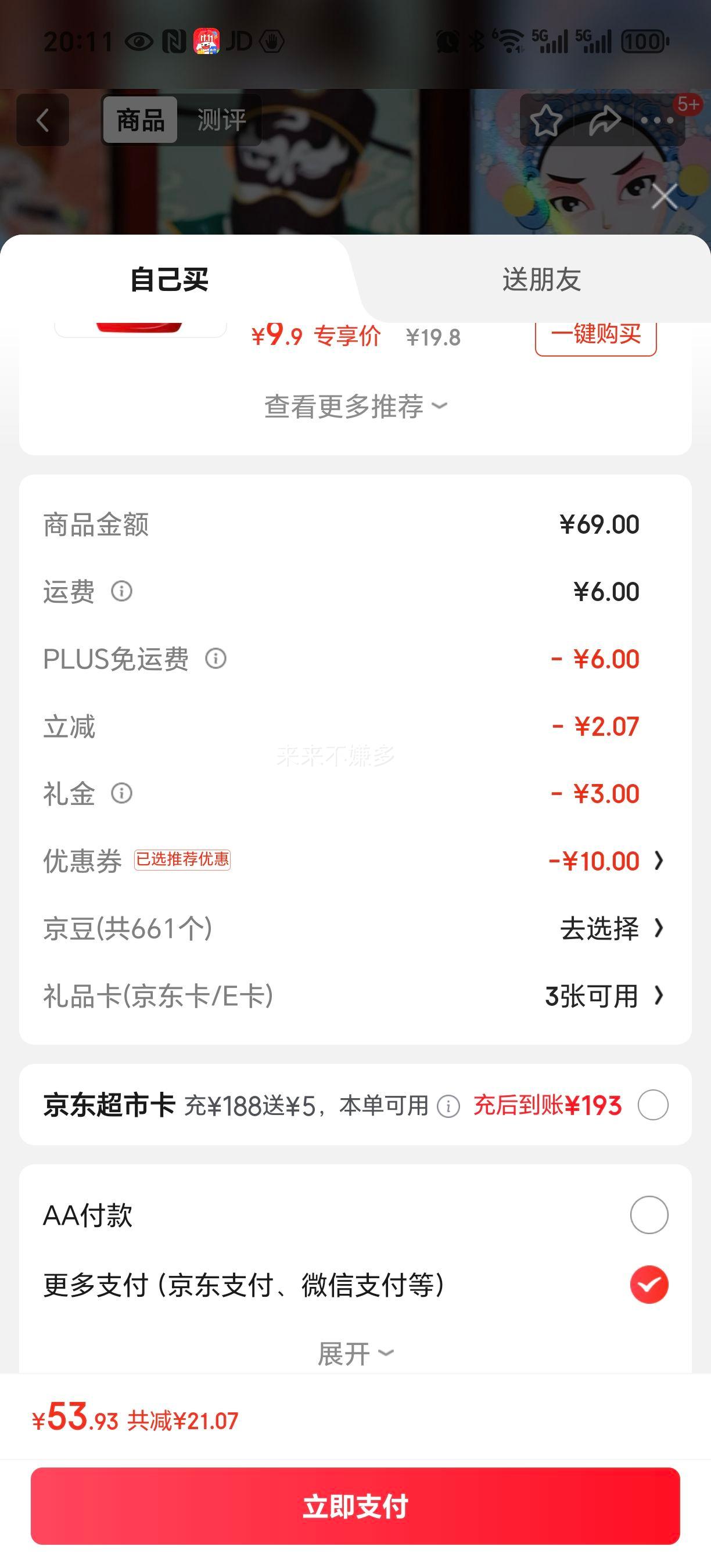View 礼金 info details
Image resolution: width=711 pixels, height=1568 pixels.
tap(122, 793)
